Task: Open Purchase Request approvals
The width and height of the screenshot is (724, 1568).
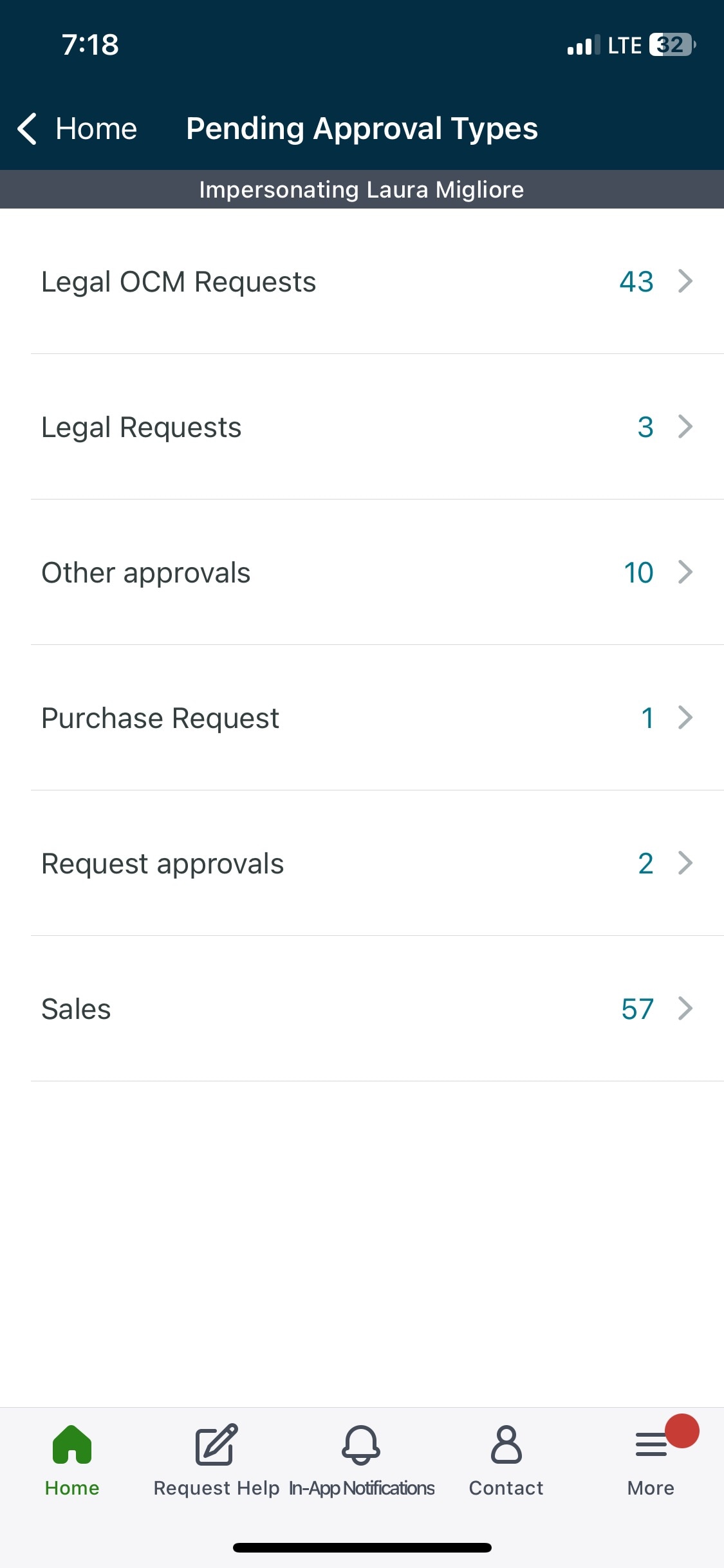Action: point(362,718)
